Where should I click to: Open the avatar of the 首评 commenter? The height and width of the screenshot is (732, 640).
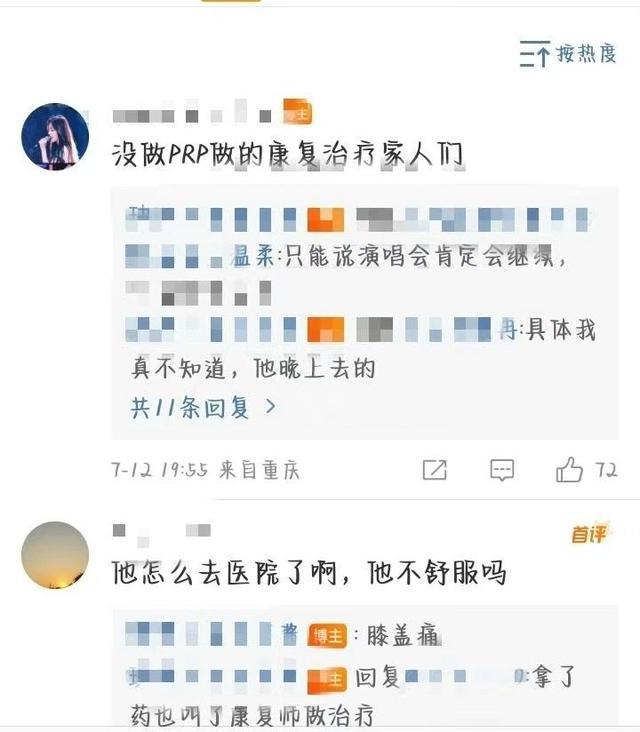click(x=55, y=555)
